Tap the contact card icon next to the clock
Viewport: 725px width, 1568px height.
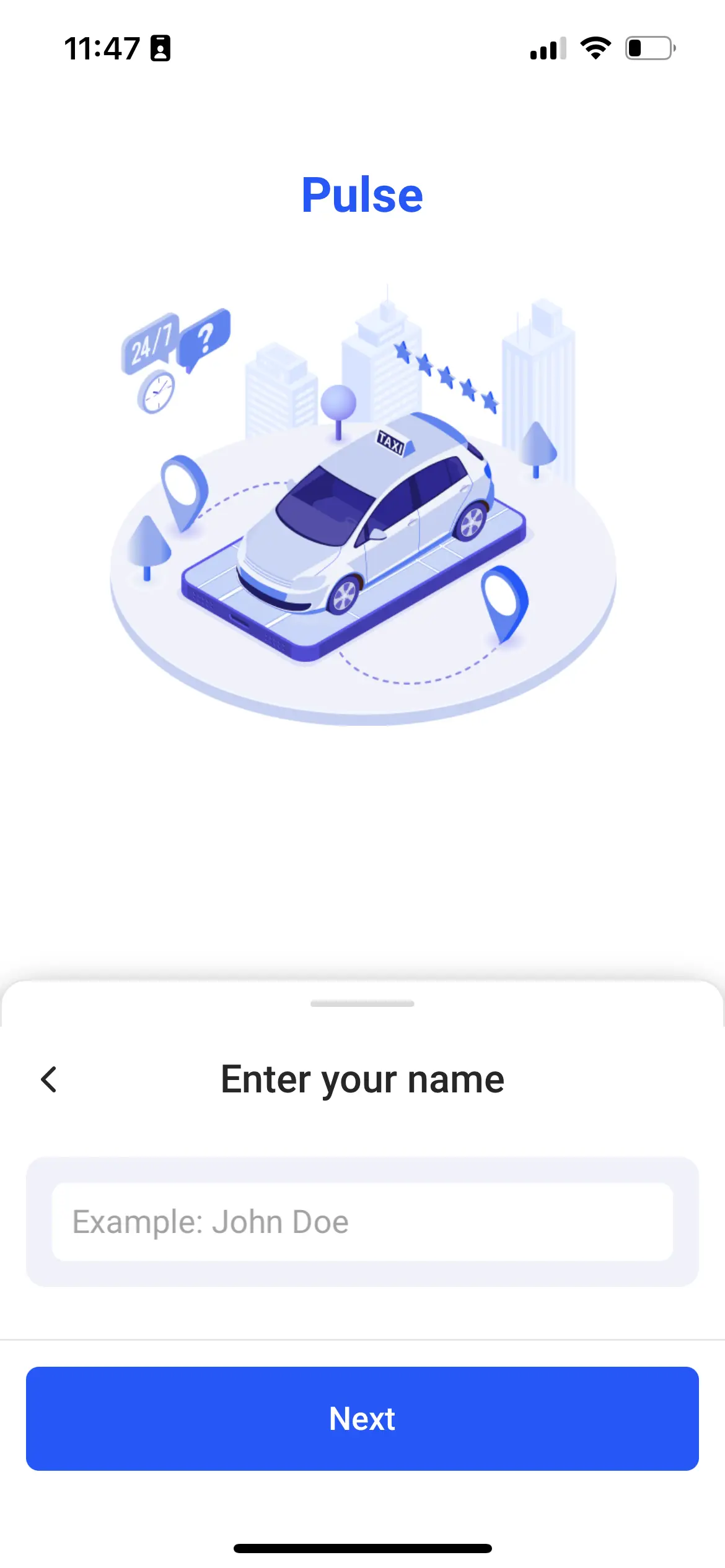point(160,48)
